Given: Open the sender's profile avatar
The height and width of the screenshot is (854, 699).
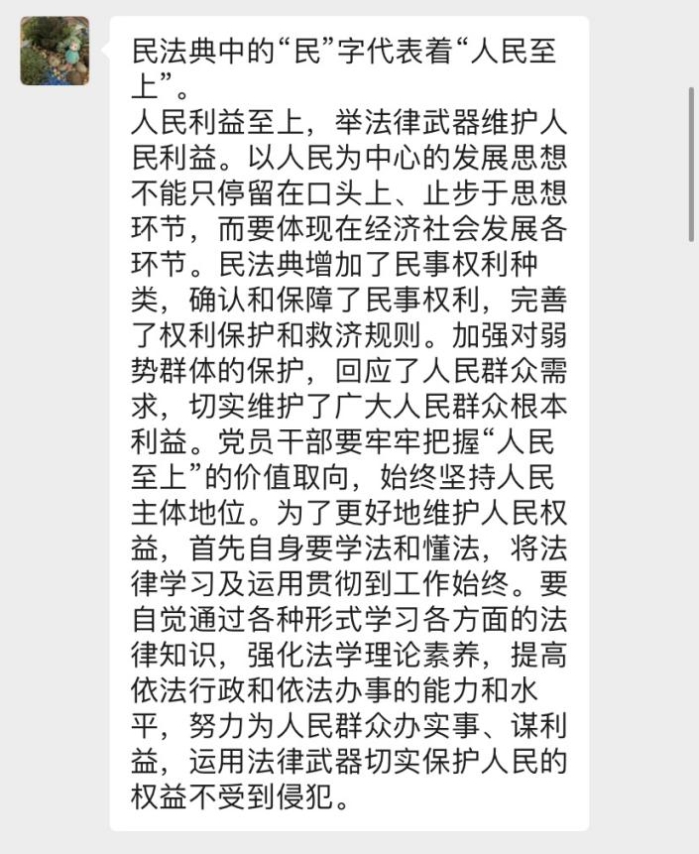Looking at the screenshot, I should click(x=55, y=51).
